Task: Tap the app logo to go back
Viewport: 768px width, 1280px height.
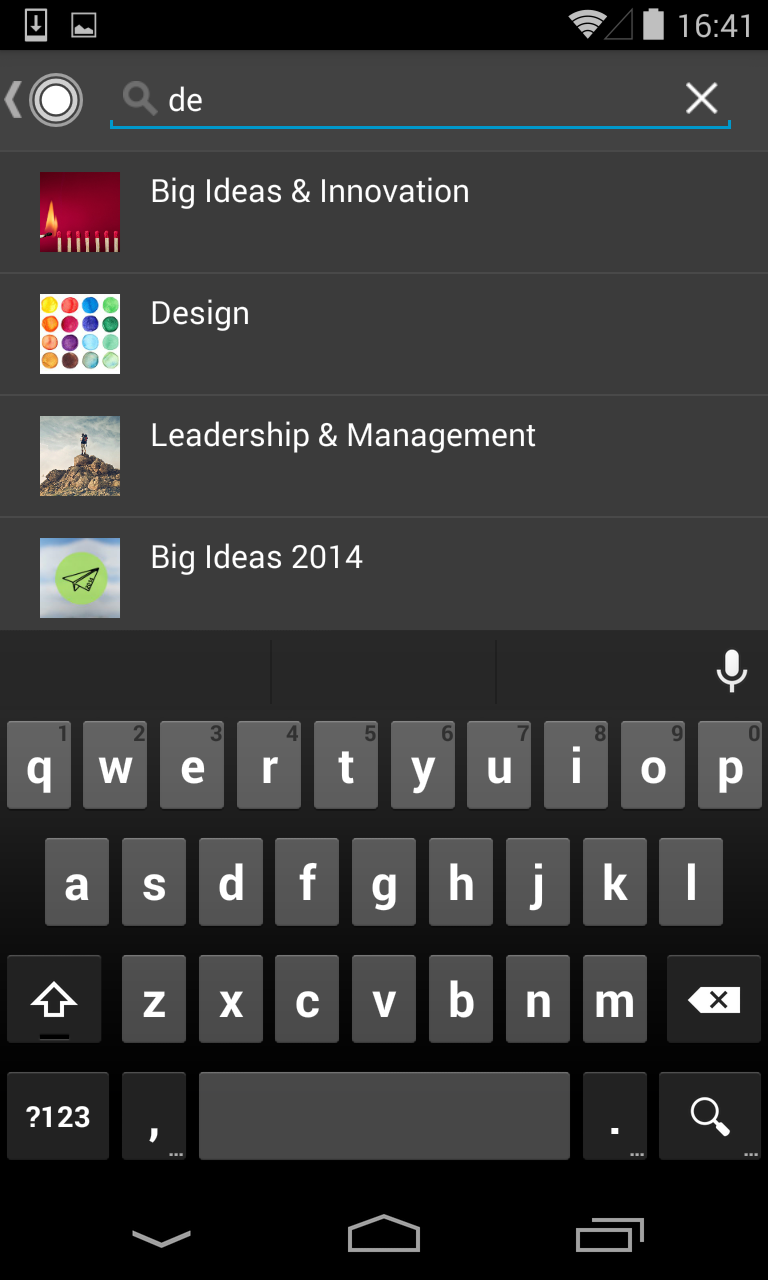Action: (45, 100)
